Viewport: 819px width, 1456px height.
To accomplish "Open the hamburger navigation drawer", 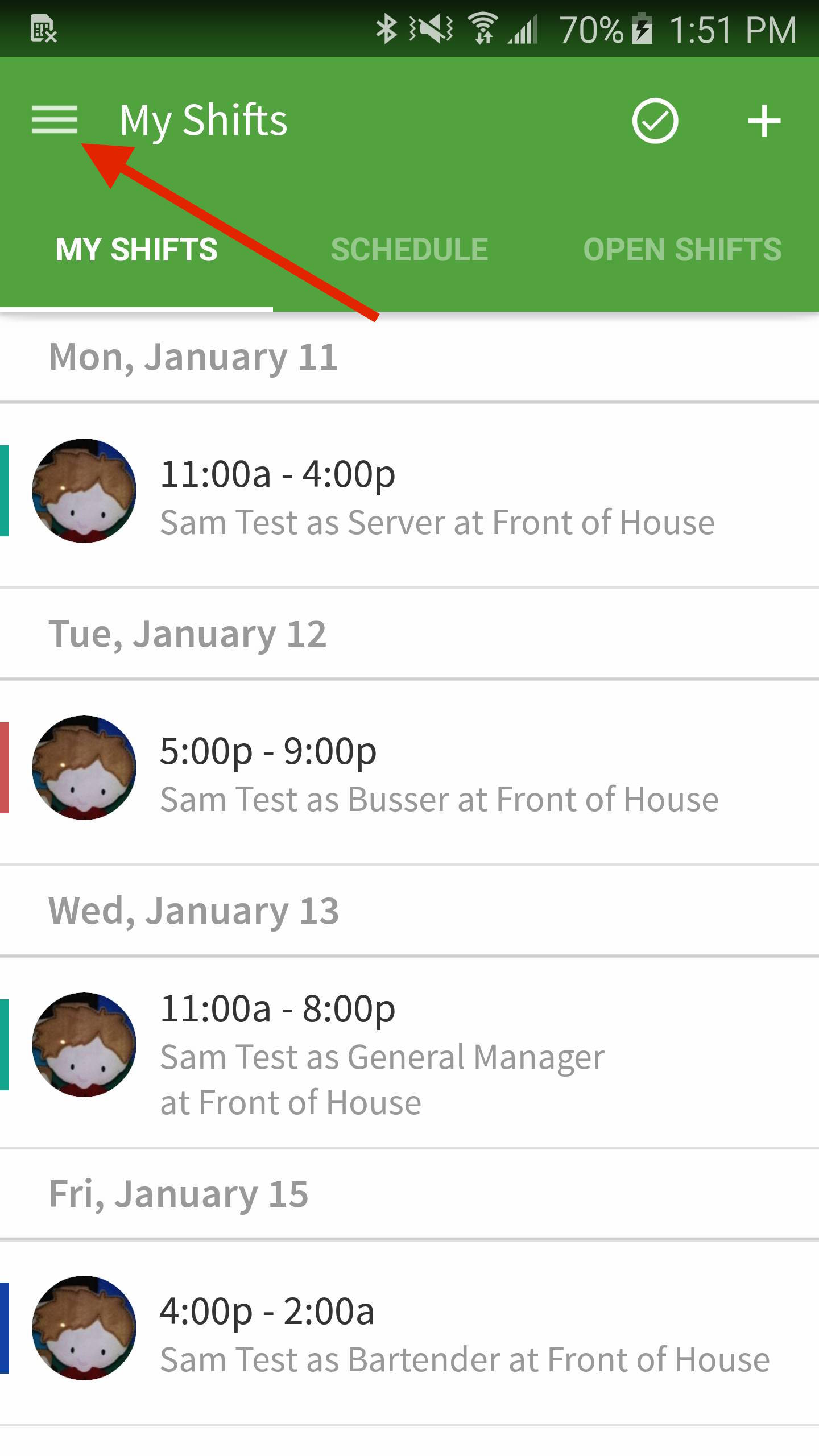I will [55, 120].
